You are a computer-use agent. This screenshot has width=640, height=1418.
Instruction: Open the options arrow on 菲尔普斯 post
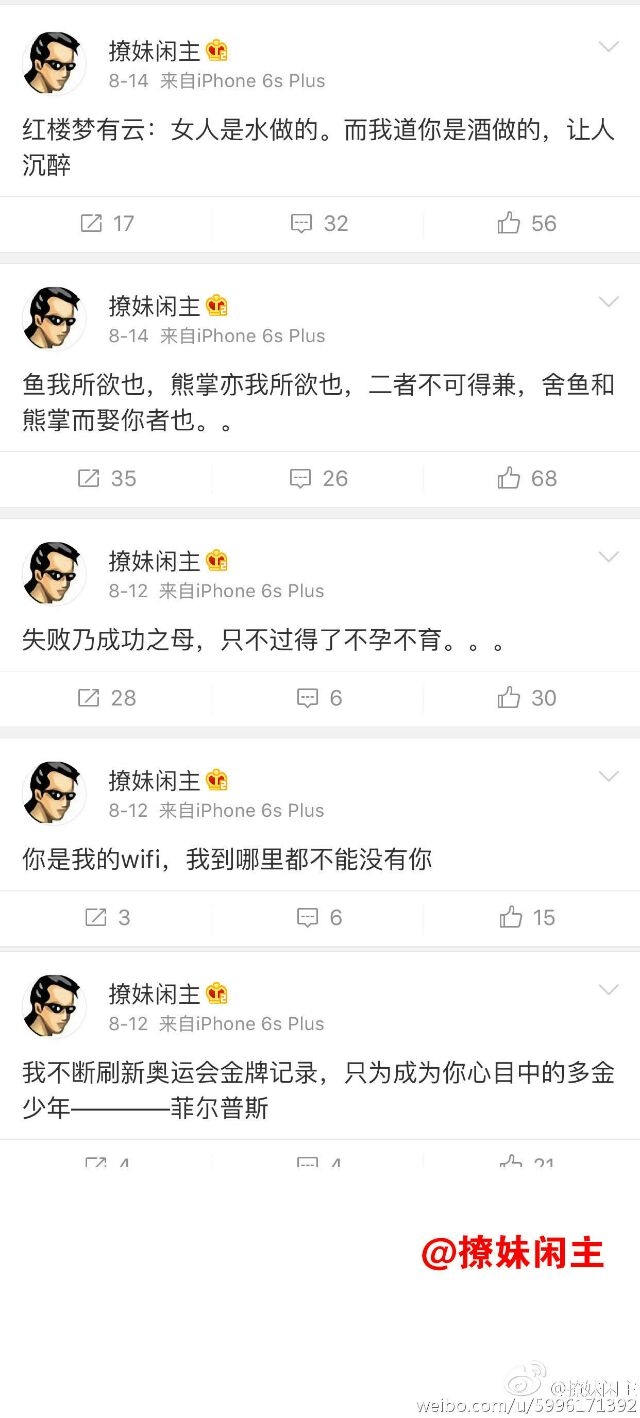pyautogui.click(x=608, y=990)
